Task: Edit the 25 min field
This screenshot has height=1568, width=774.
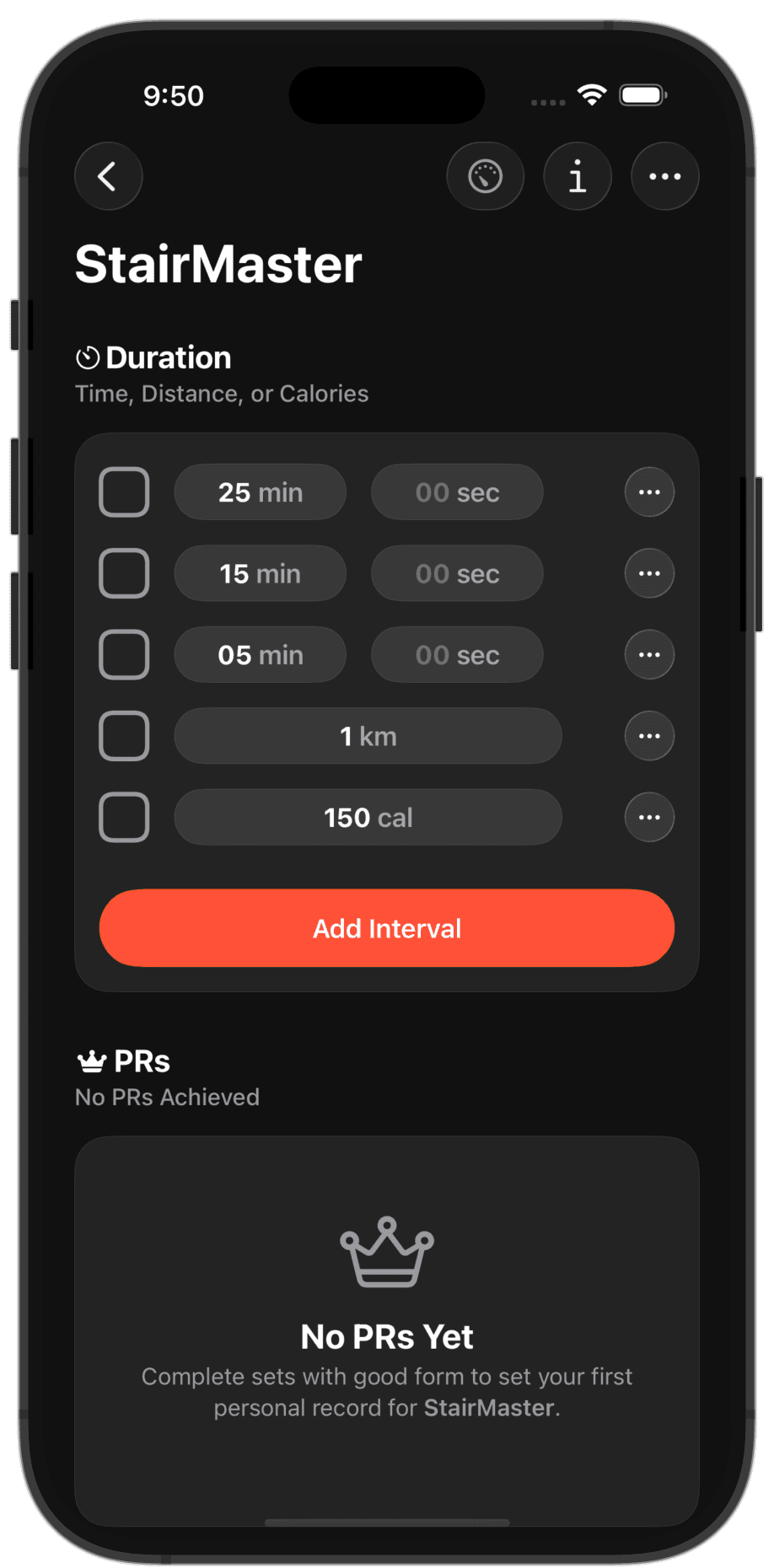Action: coord(260,492)
